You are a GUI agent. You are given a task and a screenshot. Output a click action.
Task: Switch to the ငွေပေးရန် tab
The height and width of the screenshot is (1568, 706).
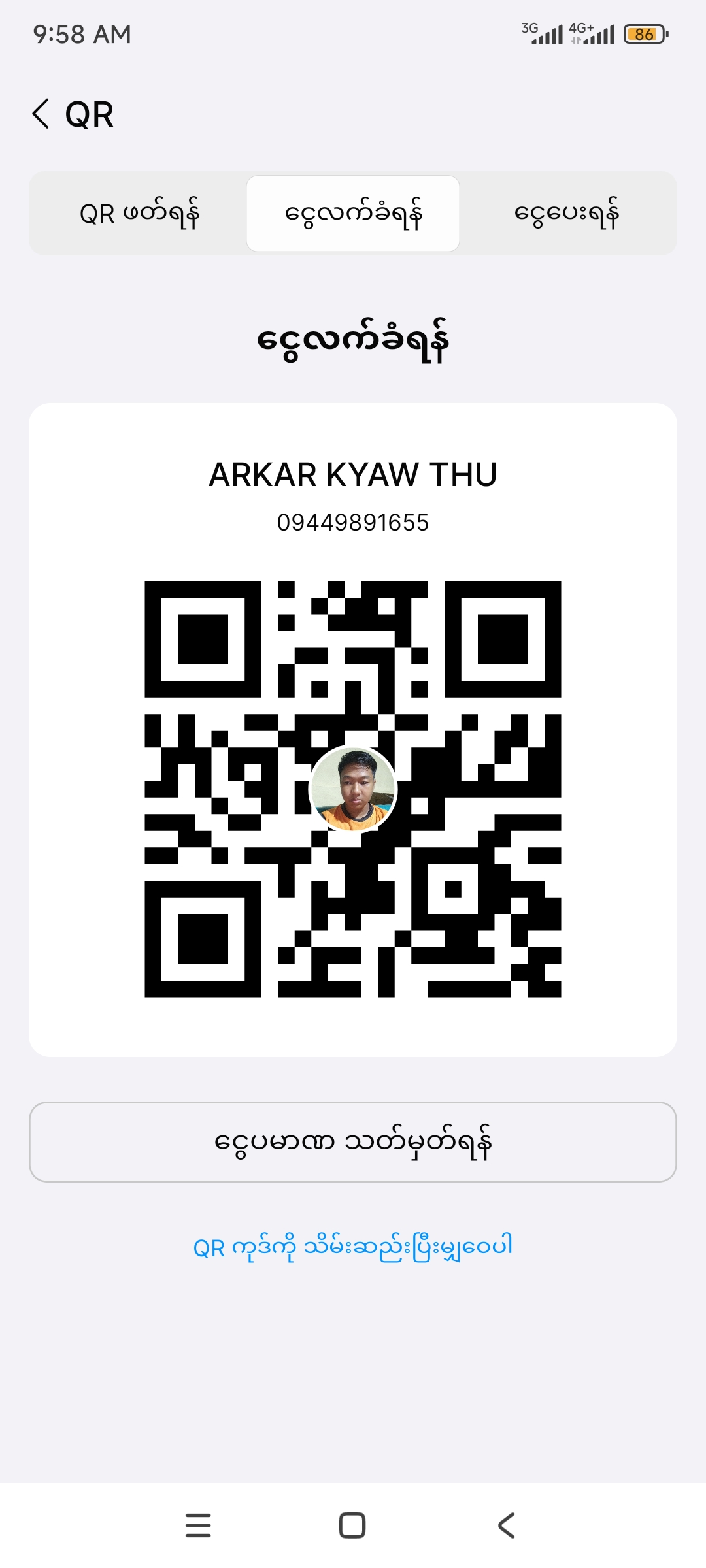click(x=567, y=214)
